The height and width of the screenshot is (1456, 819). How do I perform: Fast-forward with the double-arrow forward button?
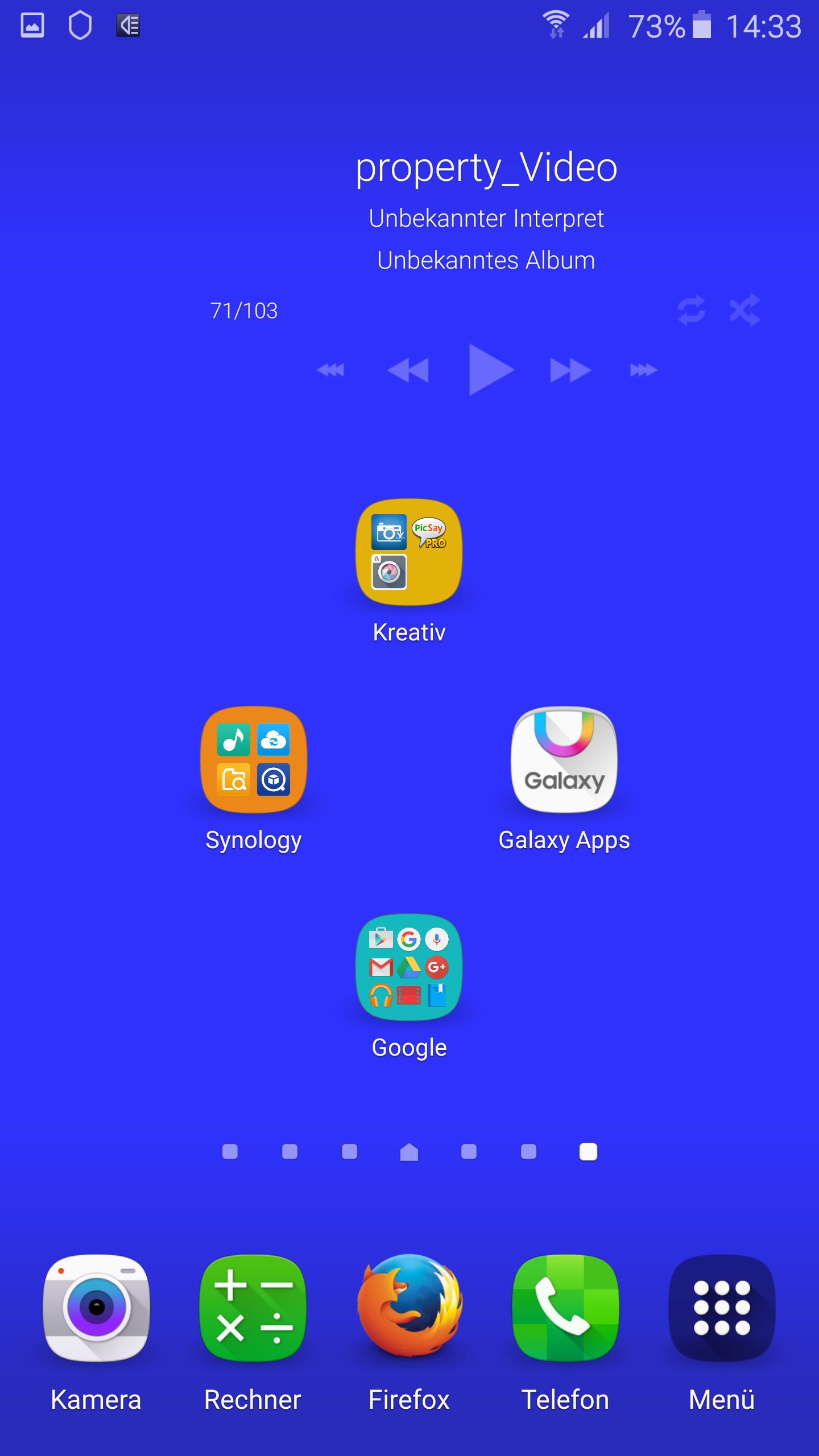(570, 371)
